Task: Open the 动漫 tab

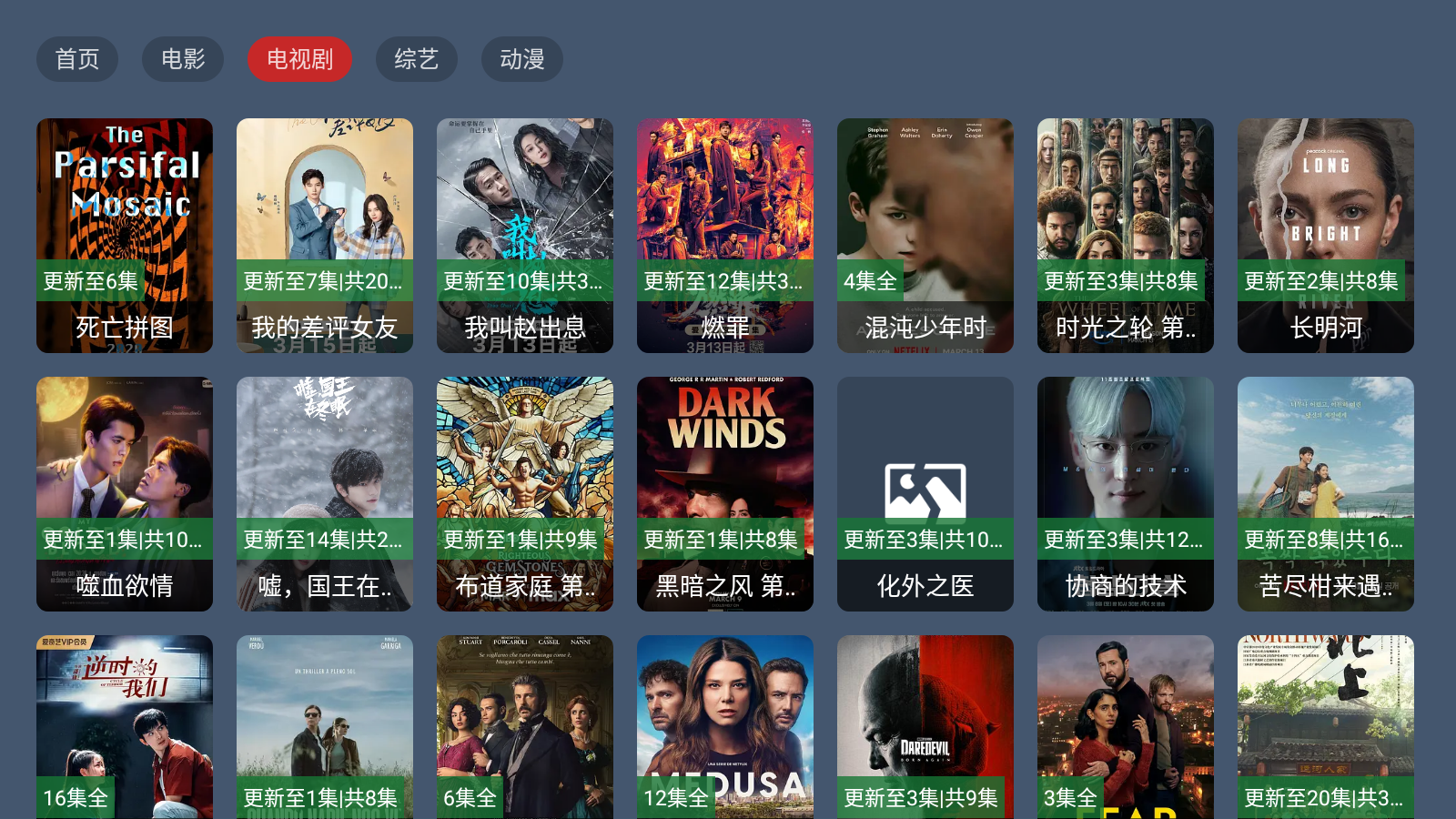Action: [521, 59]
